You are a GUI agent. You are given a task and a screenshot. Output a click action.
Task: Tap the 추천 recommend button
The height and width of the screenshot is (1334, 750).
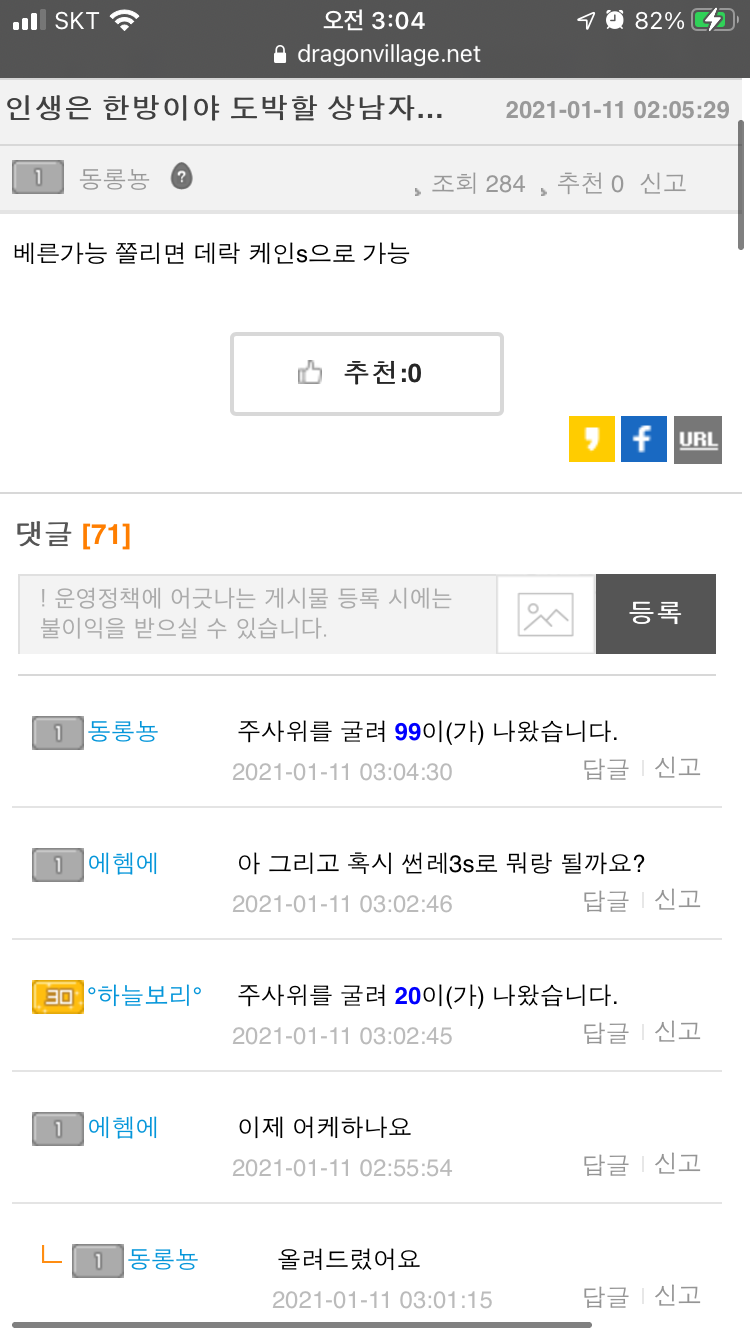[x=367, y=374]
